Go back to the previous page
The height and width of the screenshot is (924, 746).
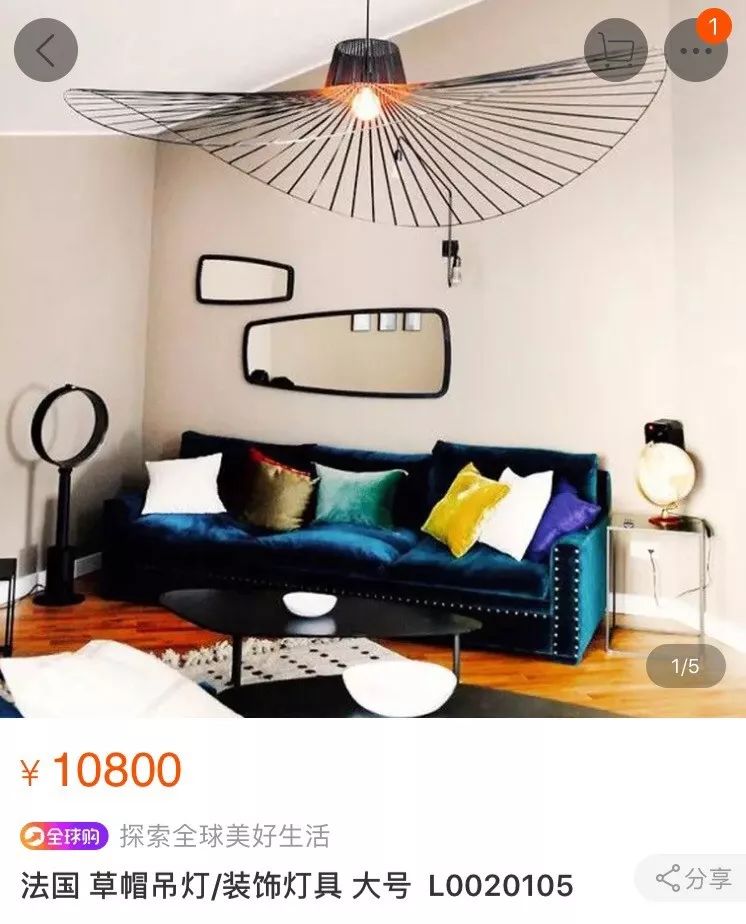coord(45,50)
